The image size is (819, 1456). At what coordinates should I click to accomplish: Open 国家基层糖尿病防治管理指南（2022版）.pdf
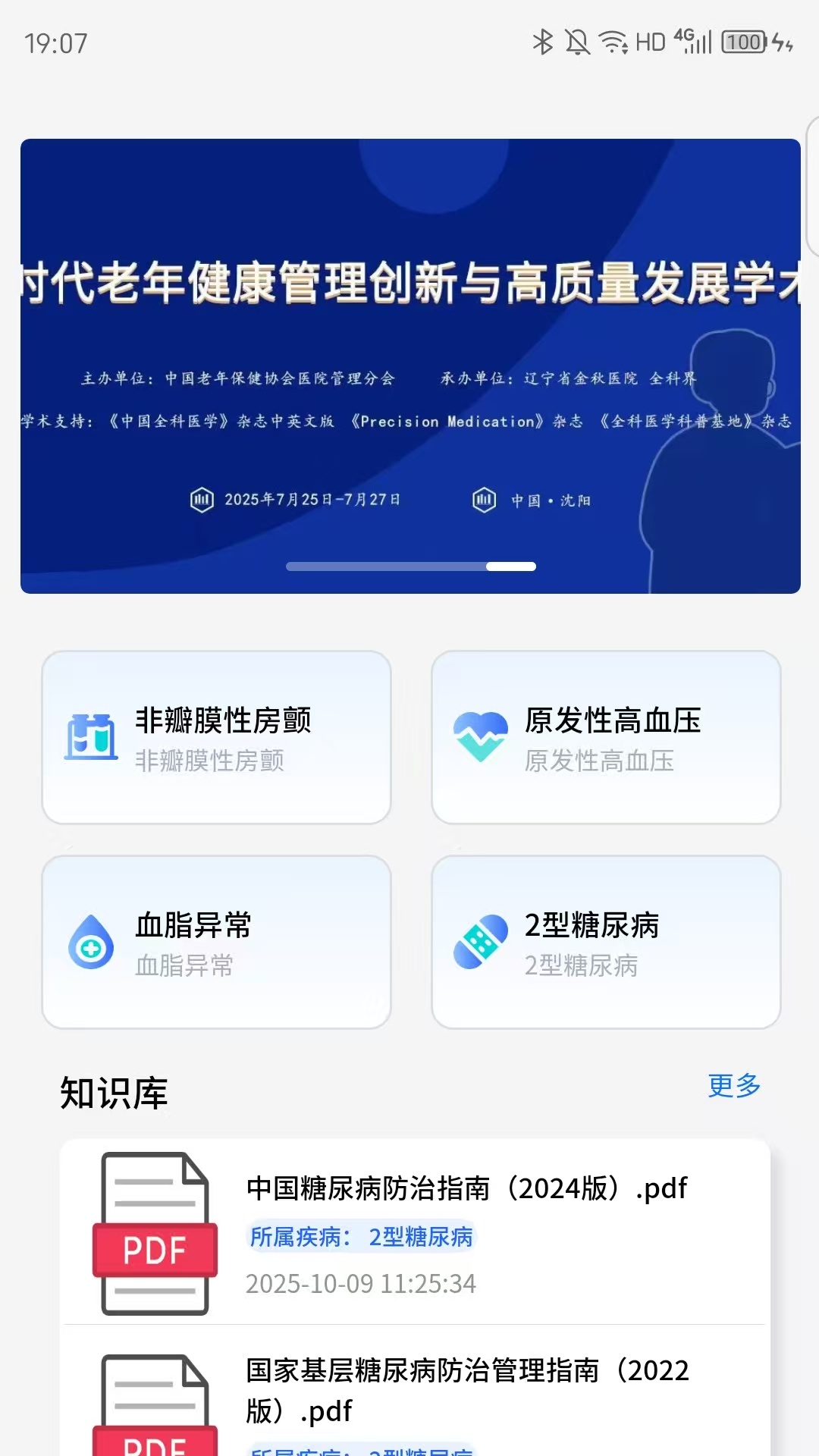click(466, 1389)
